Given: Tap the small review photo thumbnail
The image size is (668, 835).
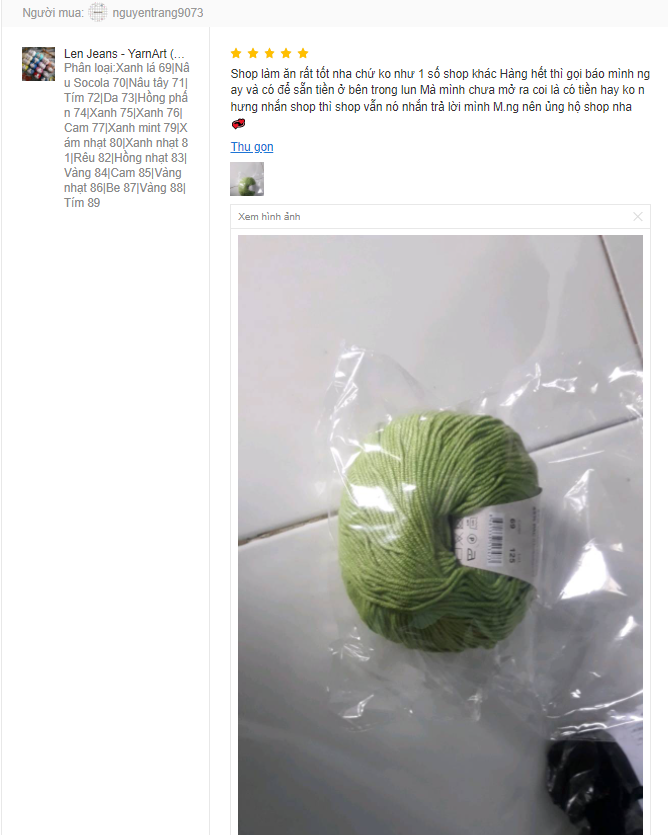Looking at the screenshot, I should coord(247,179).
